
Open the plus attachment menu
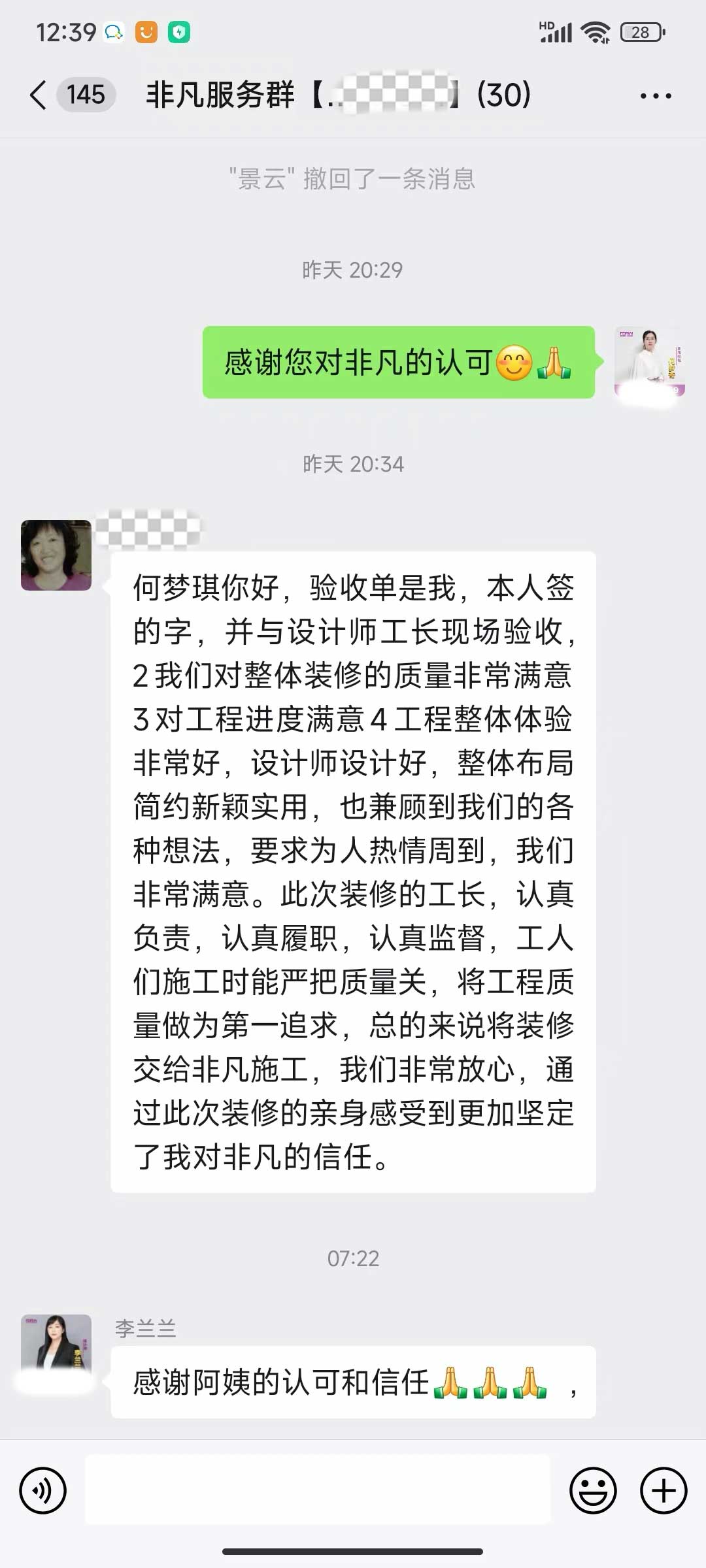664,1491
